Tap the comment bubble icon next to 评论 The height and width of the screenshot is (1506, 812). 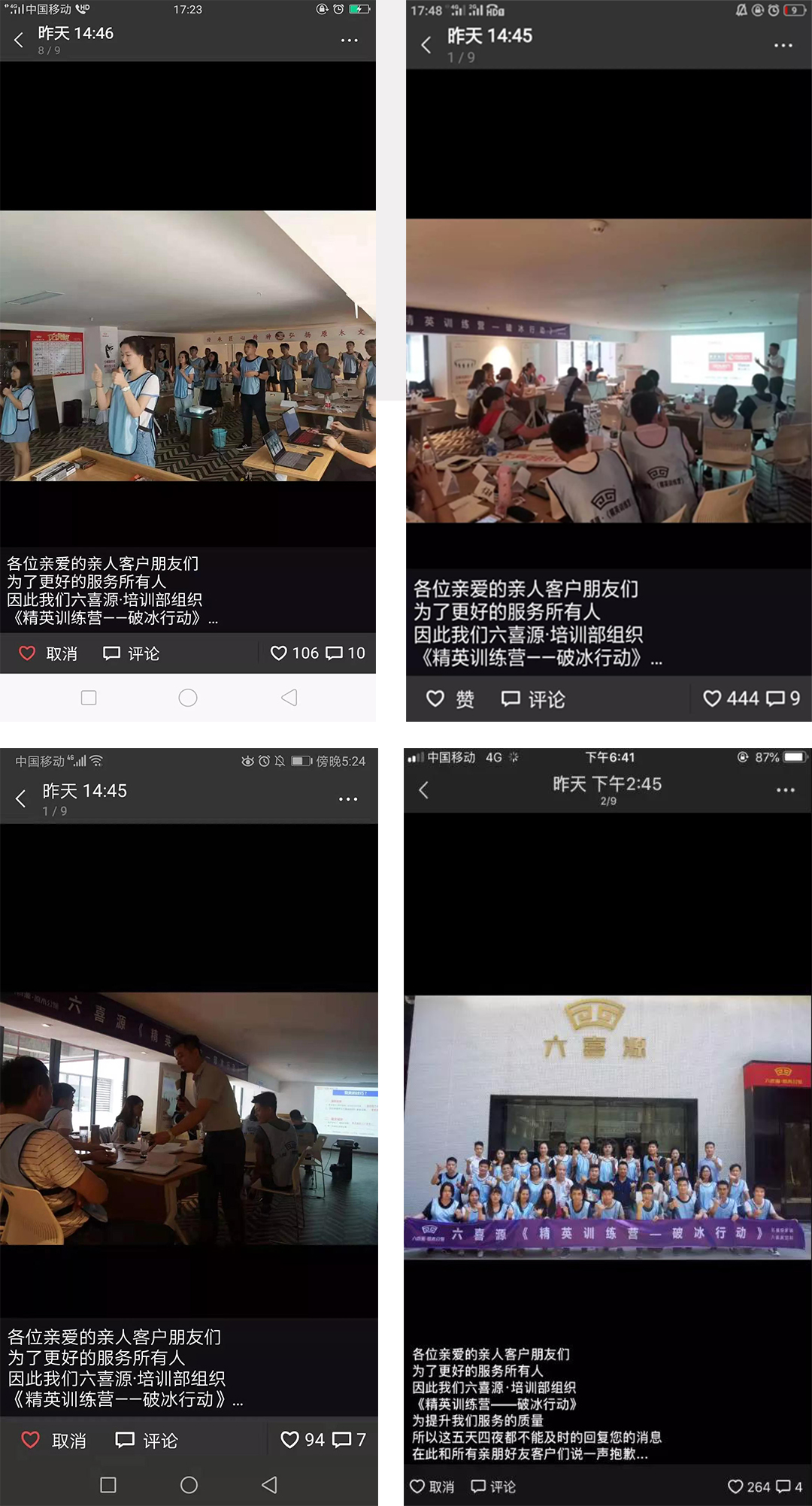coord(111,653)
